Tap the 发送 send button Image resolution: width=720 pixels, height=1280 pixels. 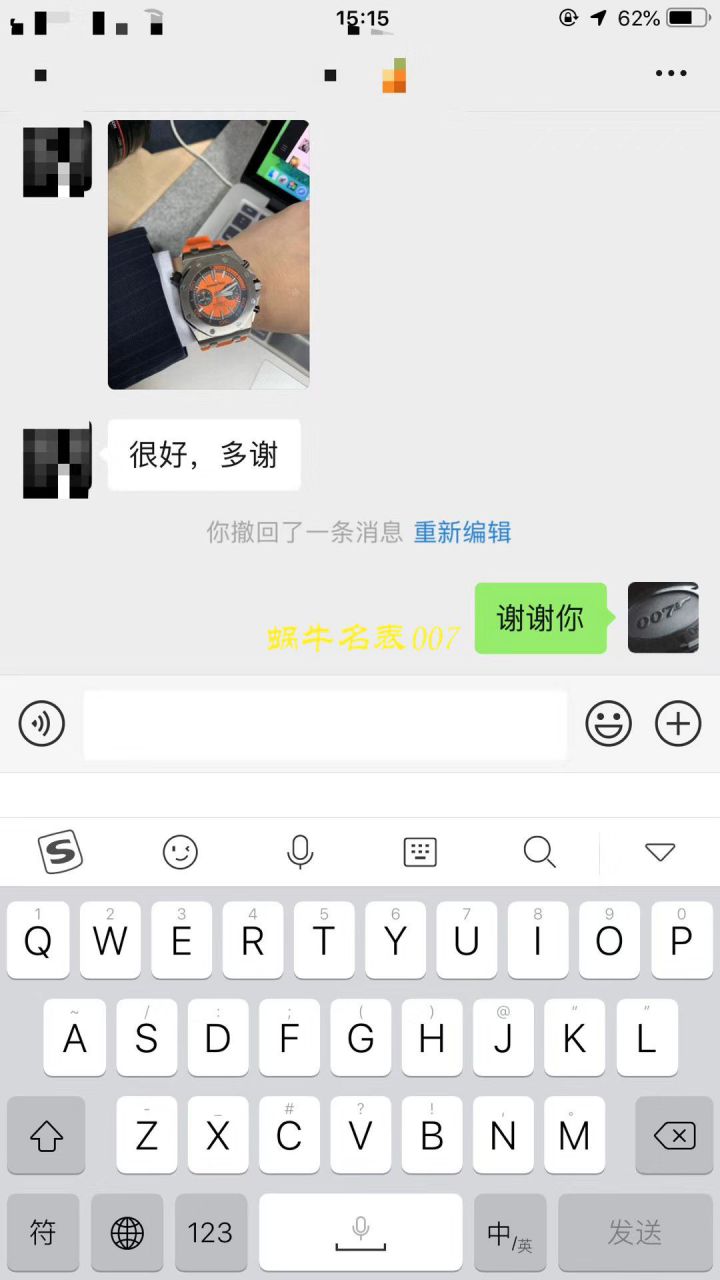pyautogui.click(x=633, y=1232)
